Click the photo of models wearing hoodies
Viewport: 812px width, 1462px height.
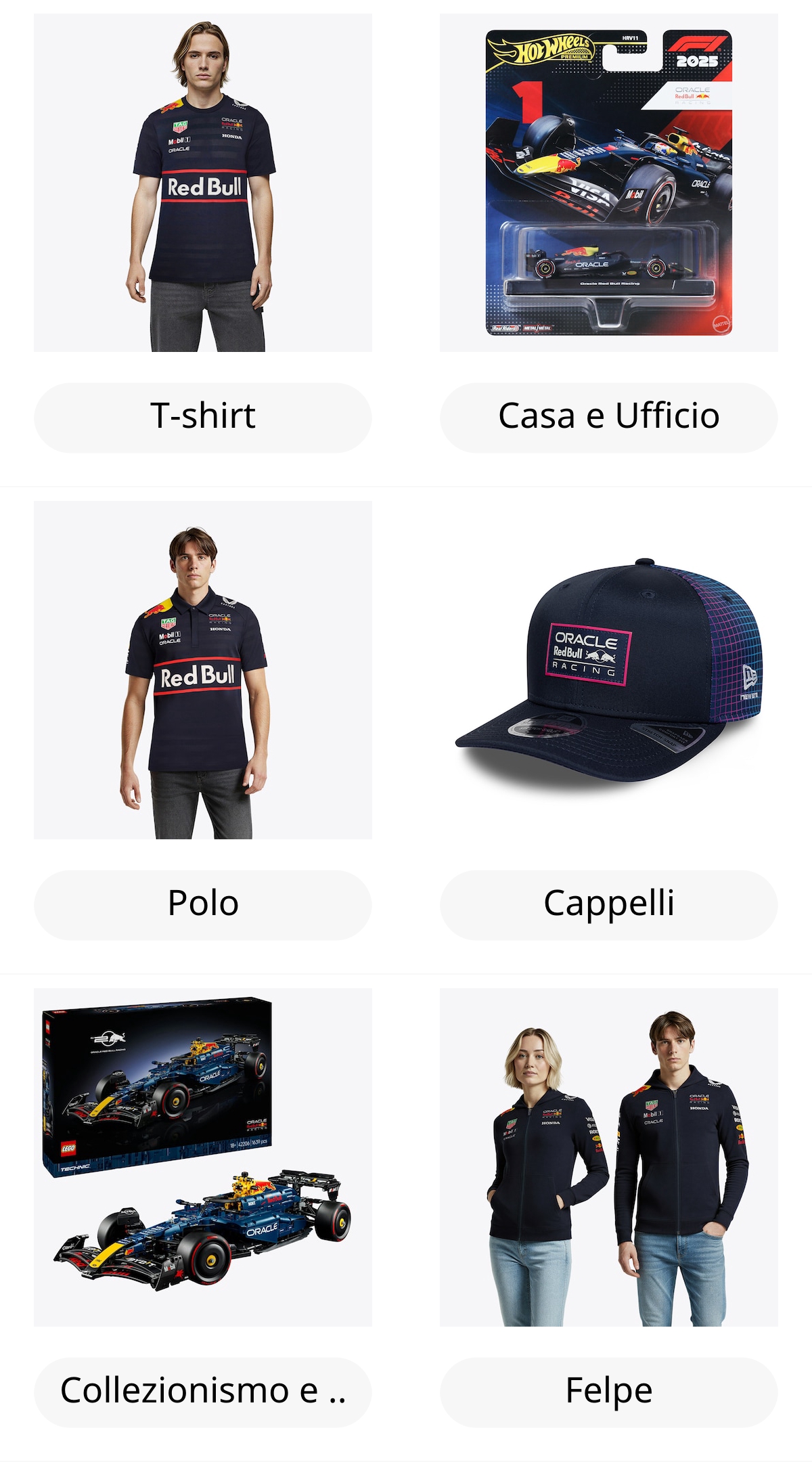(x=608, y=1164)
